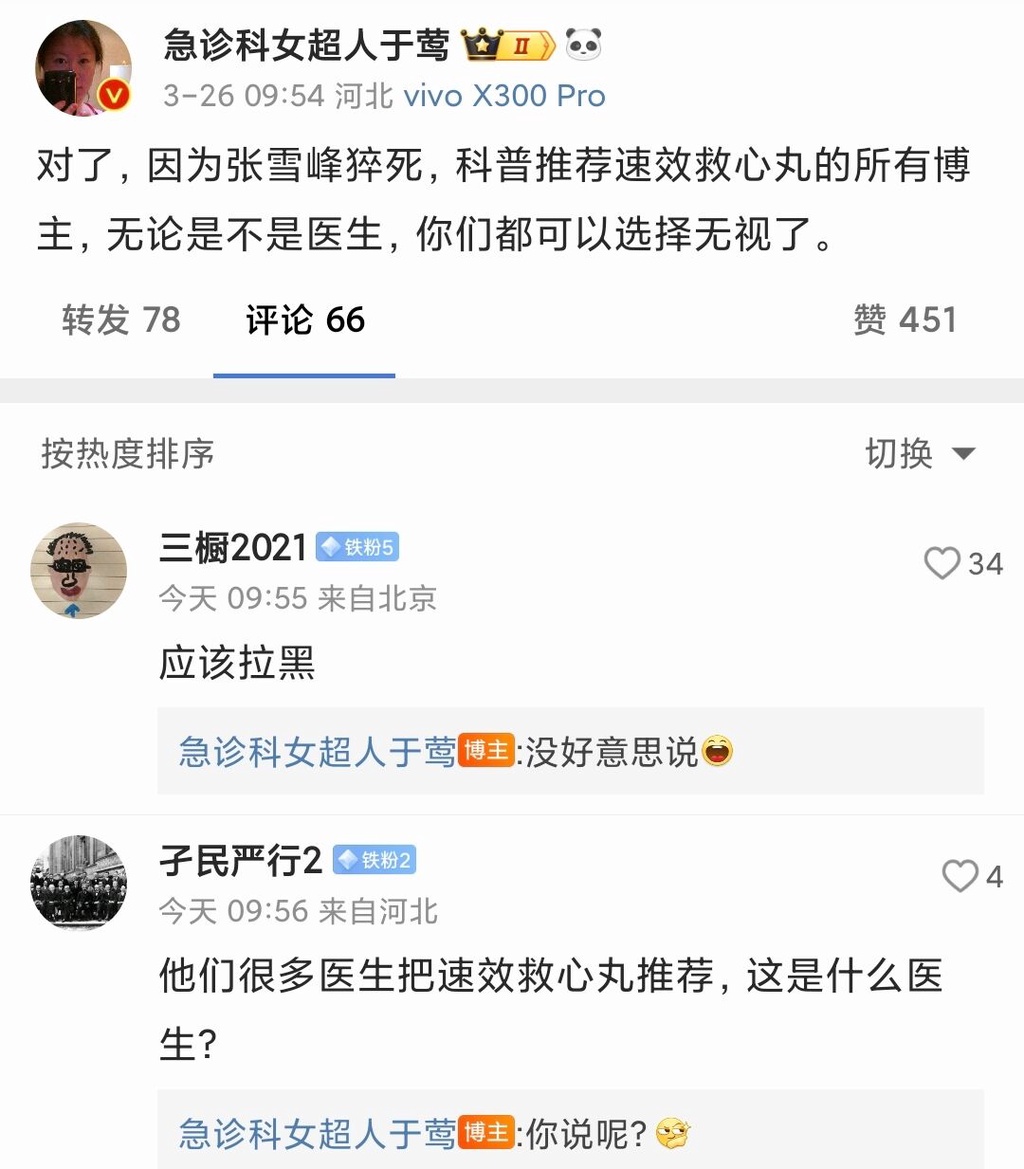Screen dimensions: 1024x1169
Task: Open 三橱2021's avatar
Action: tap(79, 570)
